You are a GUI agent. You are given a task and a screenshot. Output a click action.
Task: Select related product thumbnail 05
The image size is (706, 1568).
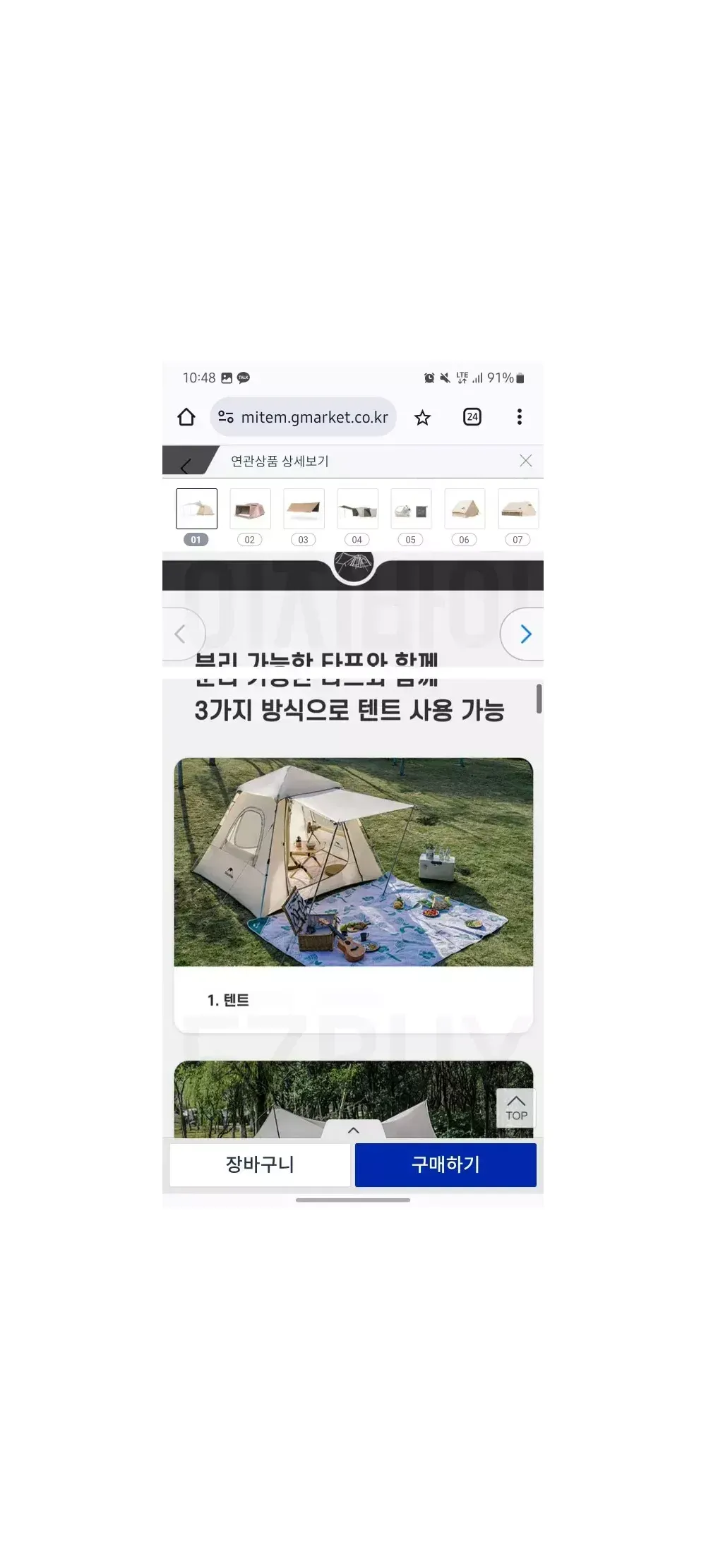click(x=411, y=509)
